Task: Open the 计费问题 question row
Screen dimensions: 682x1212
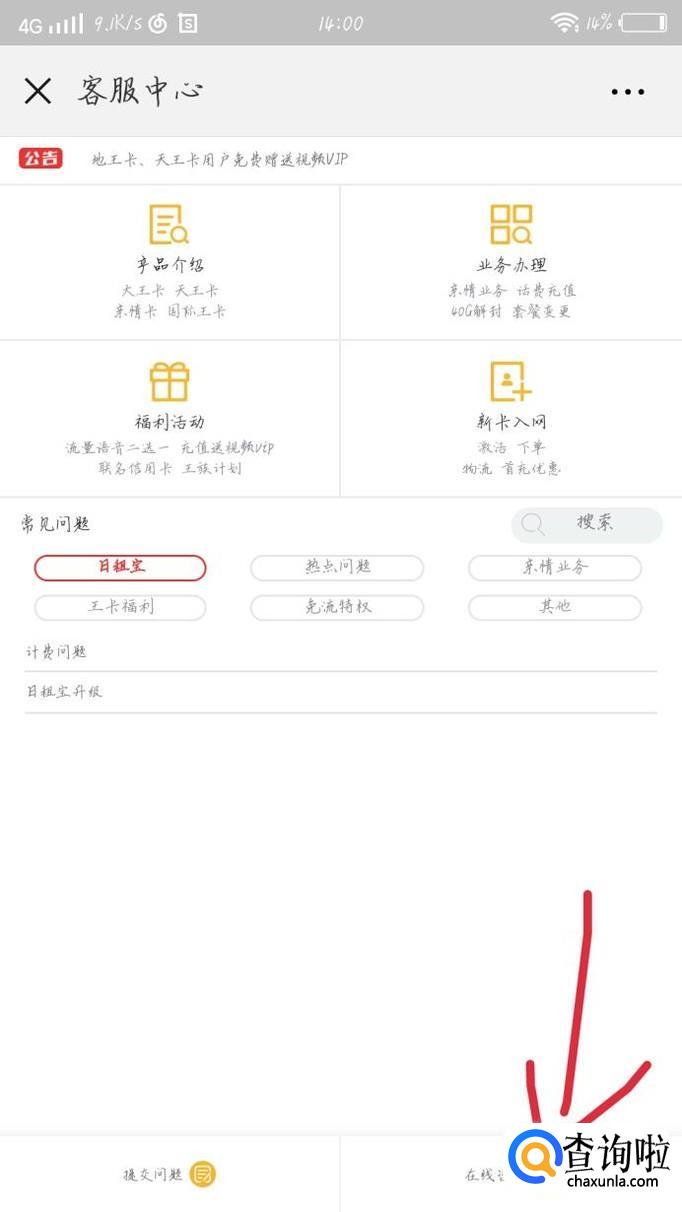Action: coord(340,652)
